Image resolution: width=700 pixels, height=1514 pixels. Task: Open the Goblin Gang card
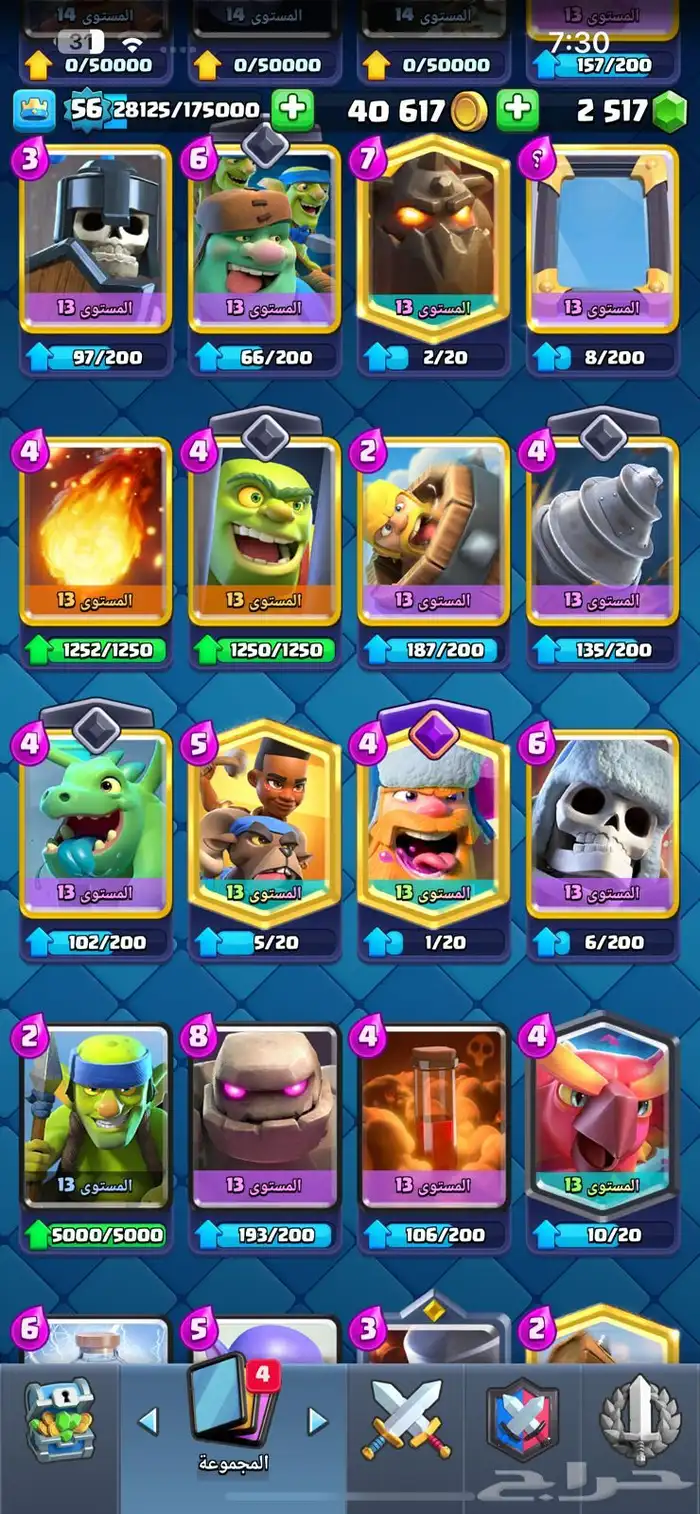(x=265, y=240)
